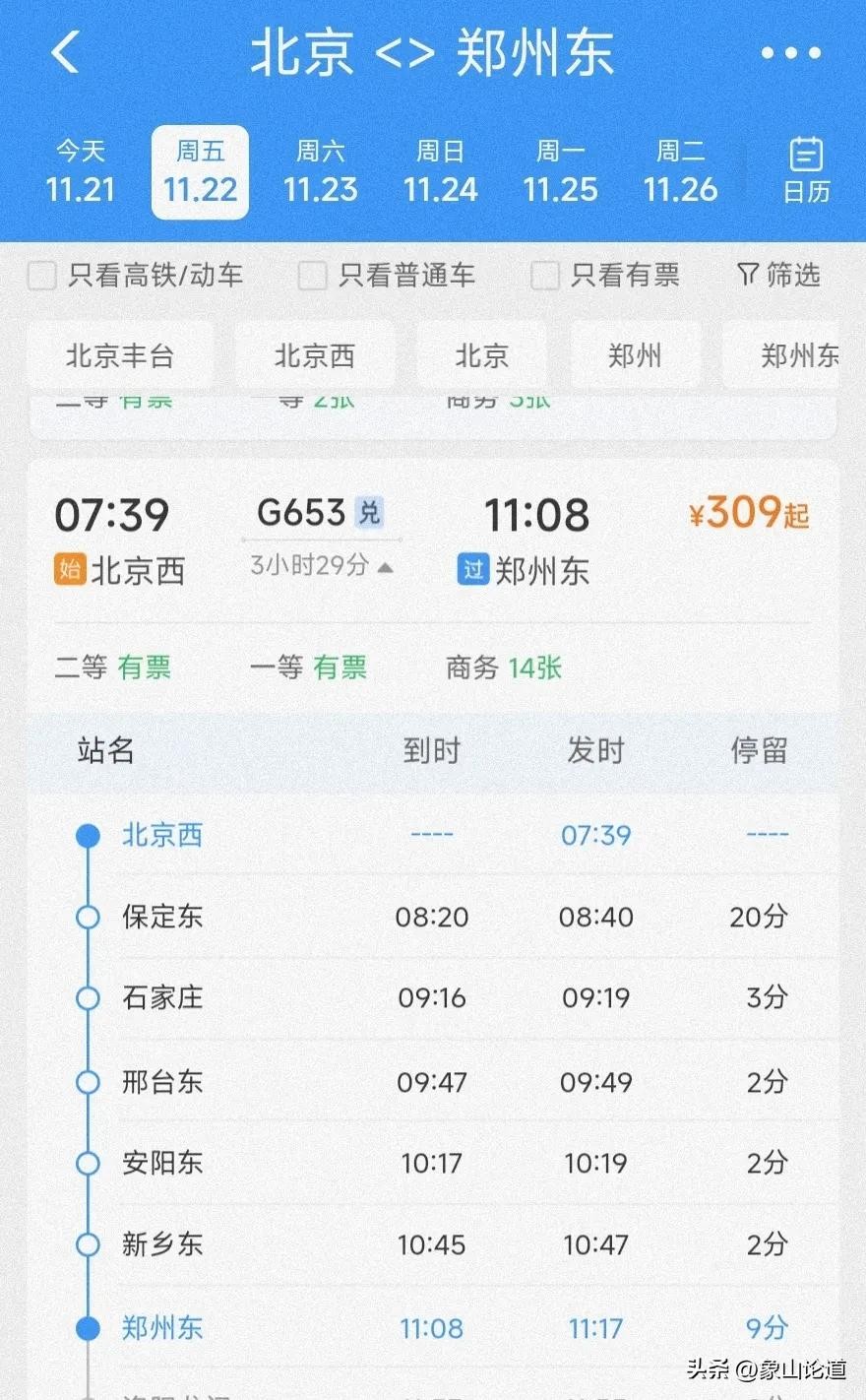Pick the 周二 11.26 date
The width and height of the screenshot is (866, 1400).
coord(680,171)
